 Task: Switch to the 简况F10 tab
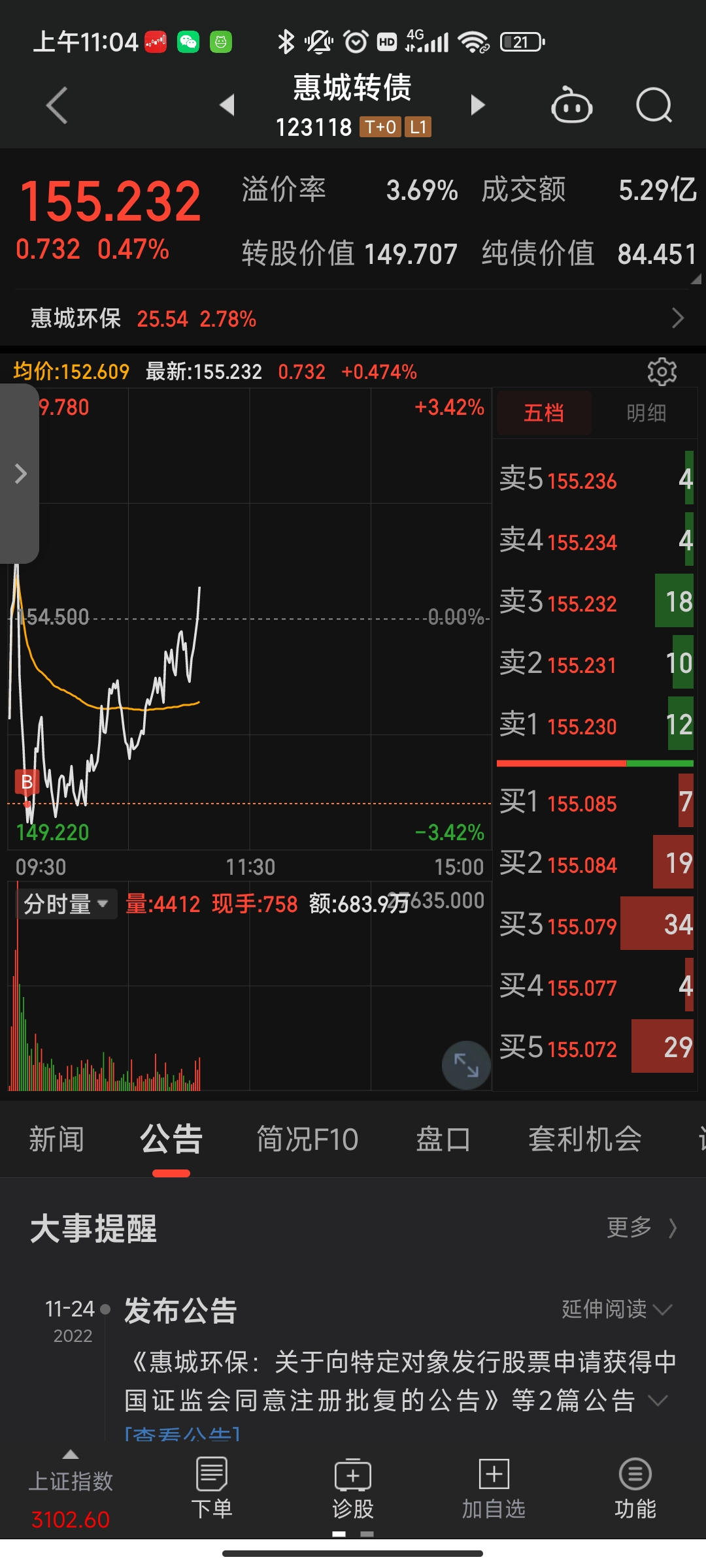point(307,1139)
